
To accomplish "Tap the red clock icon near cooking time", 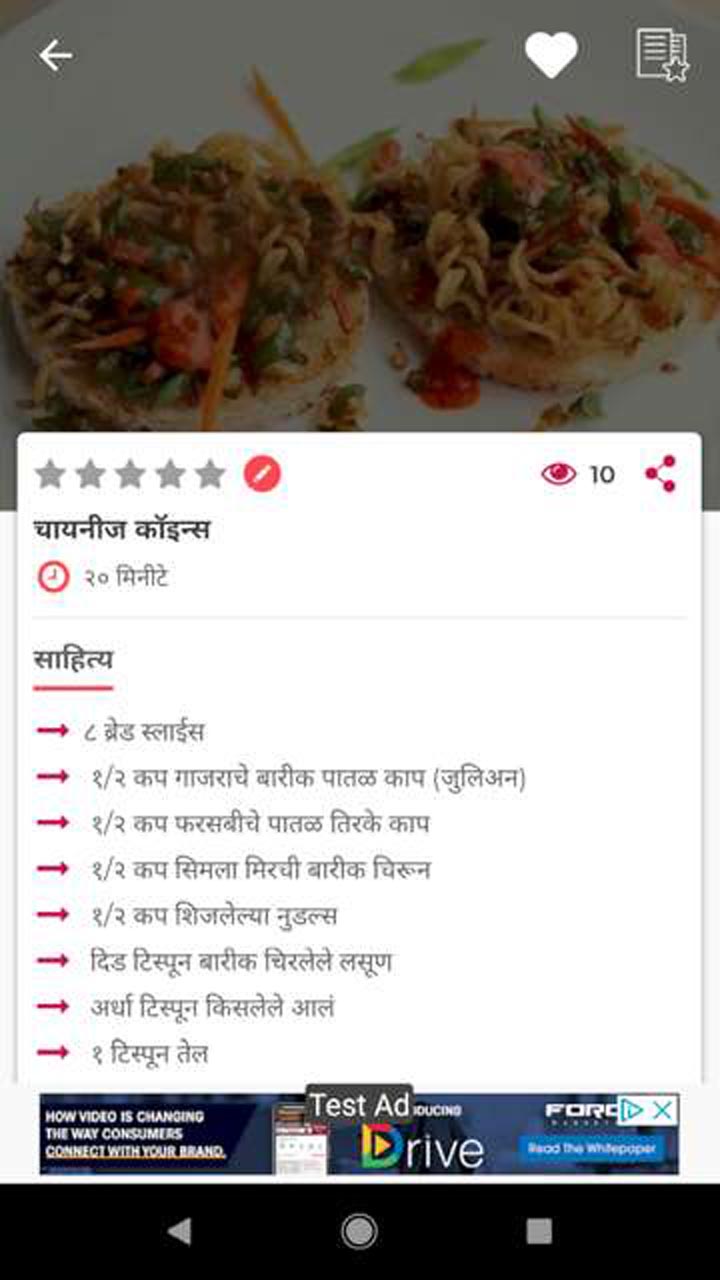I will 53,576.
